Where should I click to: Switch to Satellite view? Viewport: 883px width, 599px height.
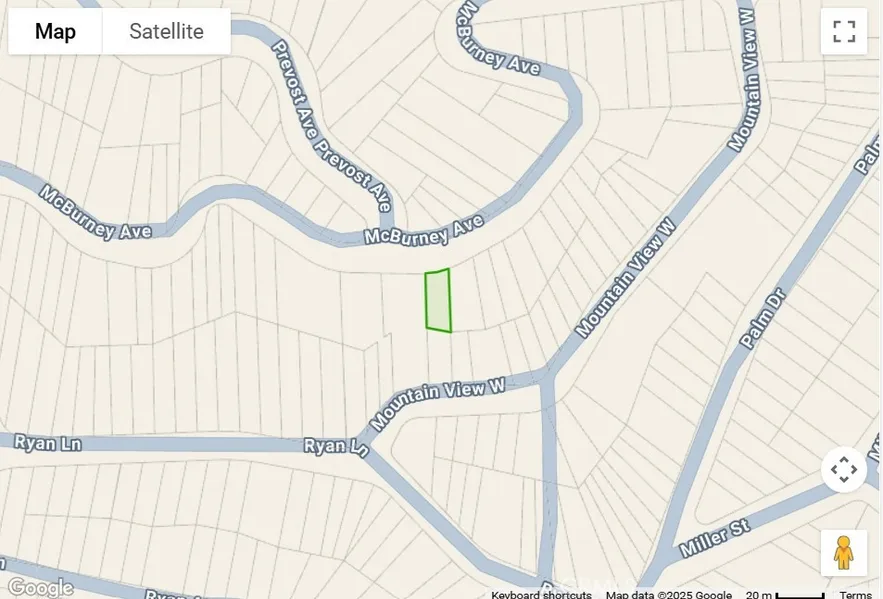166,32
